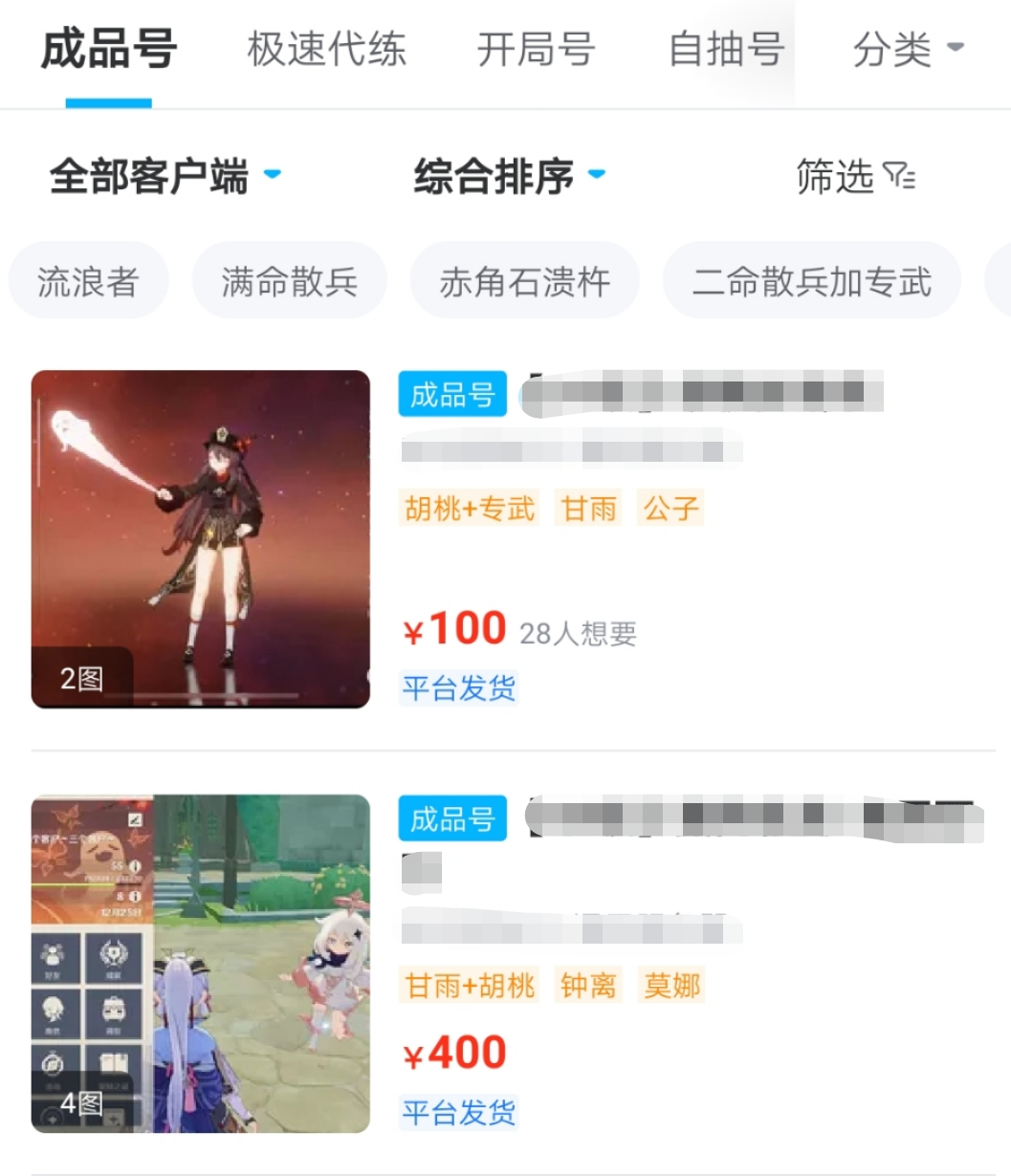Select the 满命散兵 chip
This screenshot has width=1011, height=1176.
[289, 282]
